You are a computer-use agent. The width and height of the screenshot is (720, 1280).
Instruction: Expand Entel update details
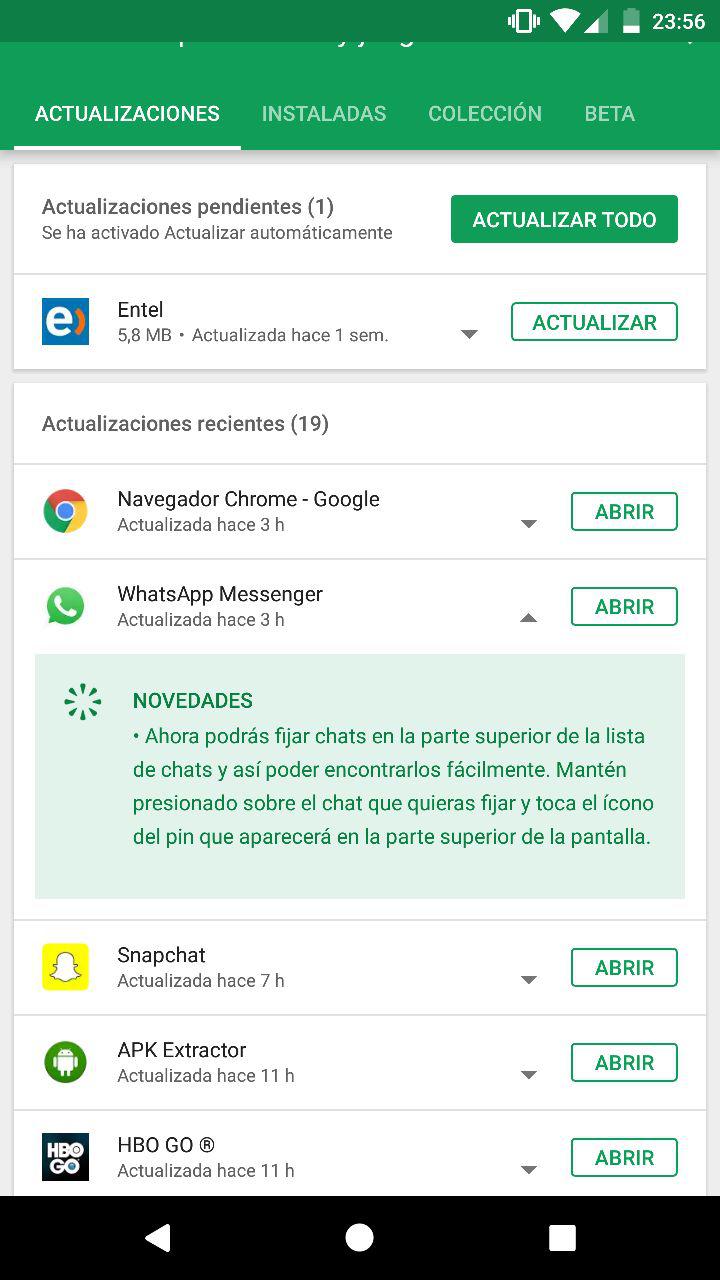click(x=469, y=334)
